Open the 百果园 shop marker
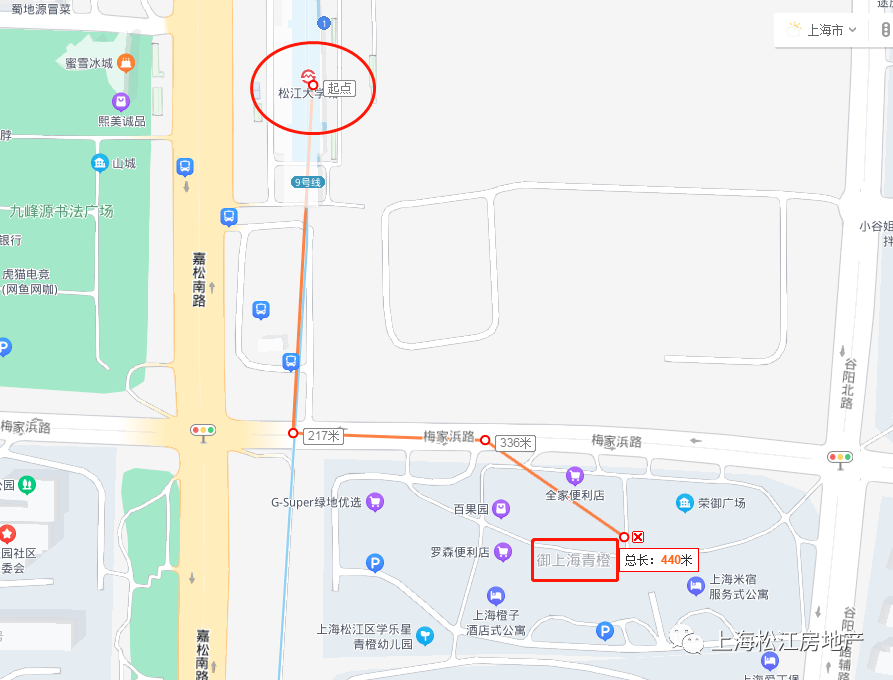 point(501,509)
